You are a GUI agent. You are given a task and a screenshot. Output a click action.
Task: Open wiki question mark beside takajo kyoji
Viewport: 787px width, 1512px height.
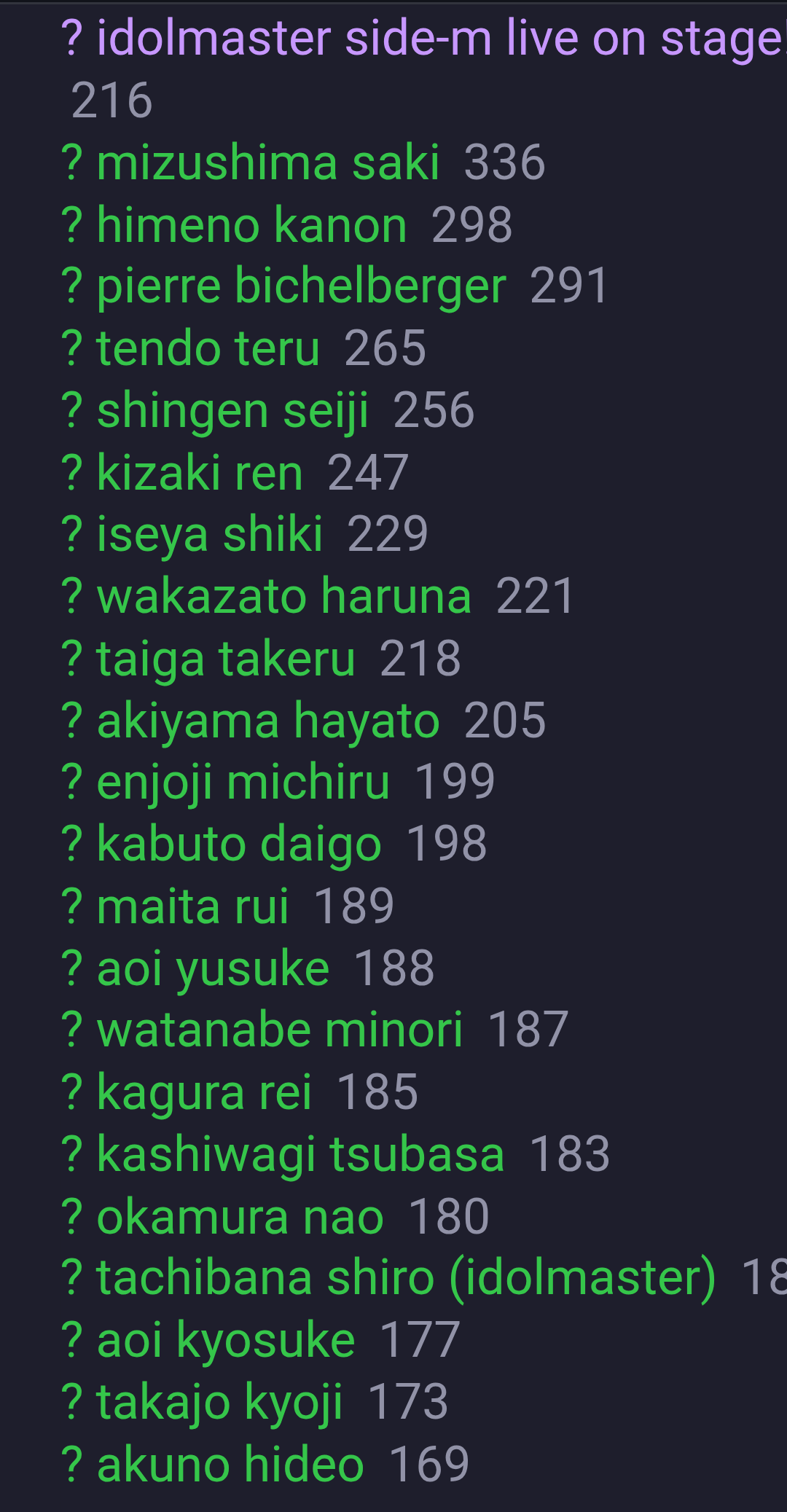72,1403
